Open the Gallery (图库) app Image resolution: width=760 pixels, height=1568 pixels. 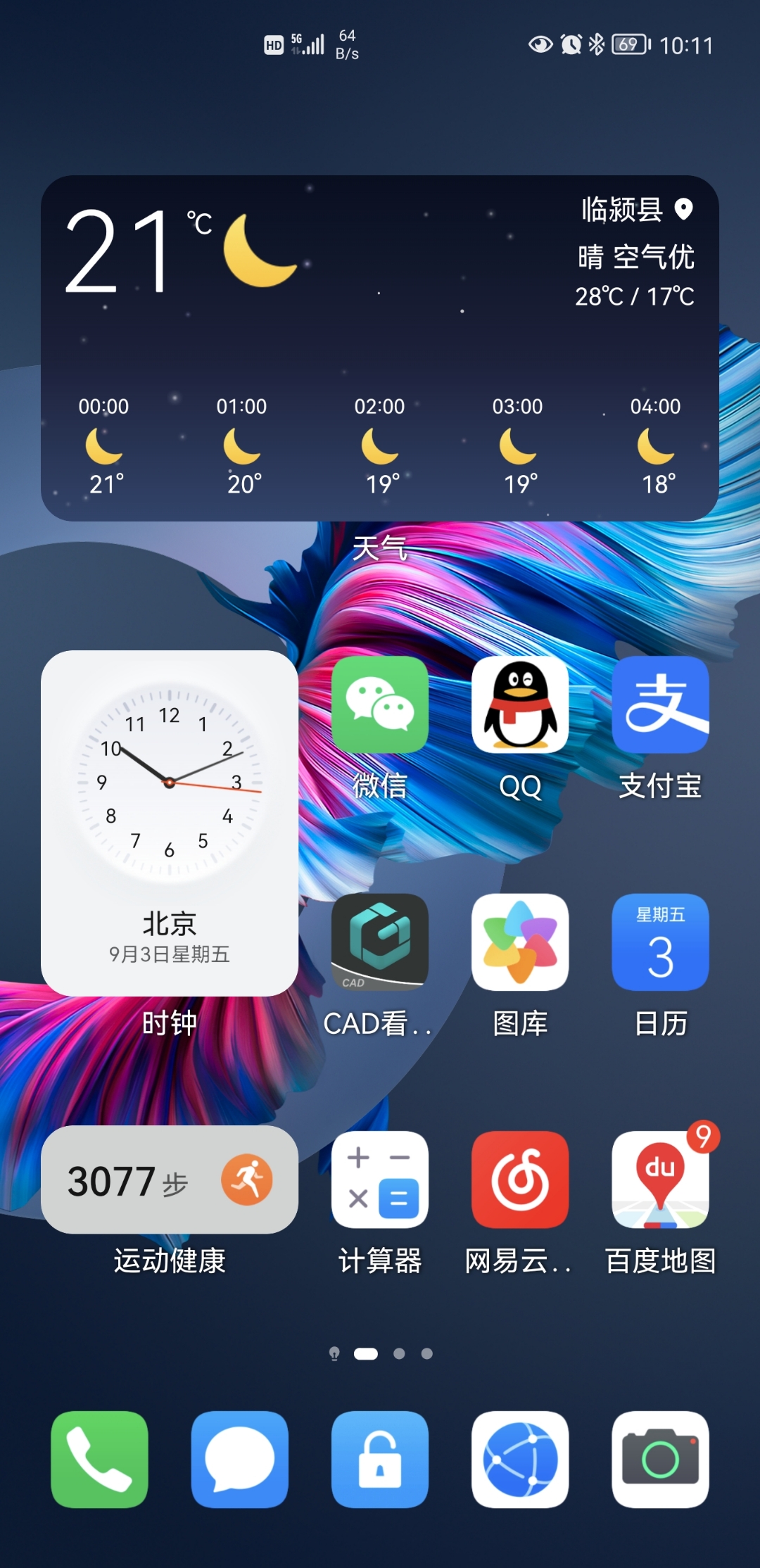click(520, 942)
